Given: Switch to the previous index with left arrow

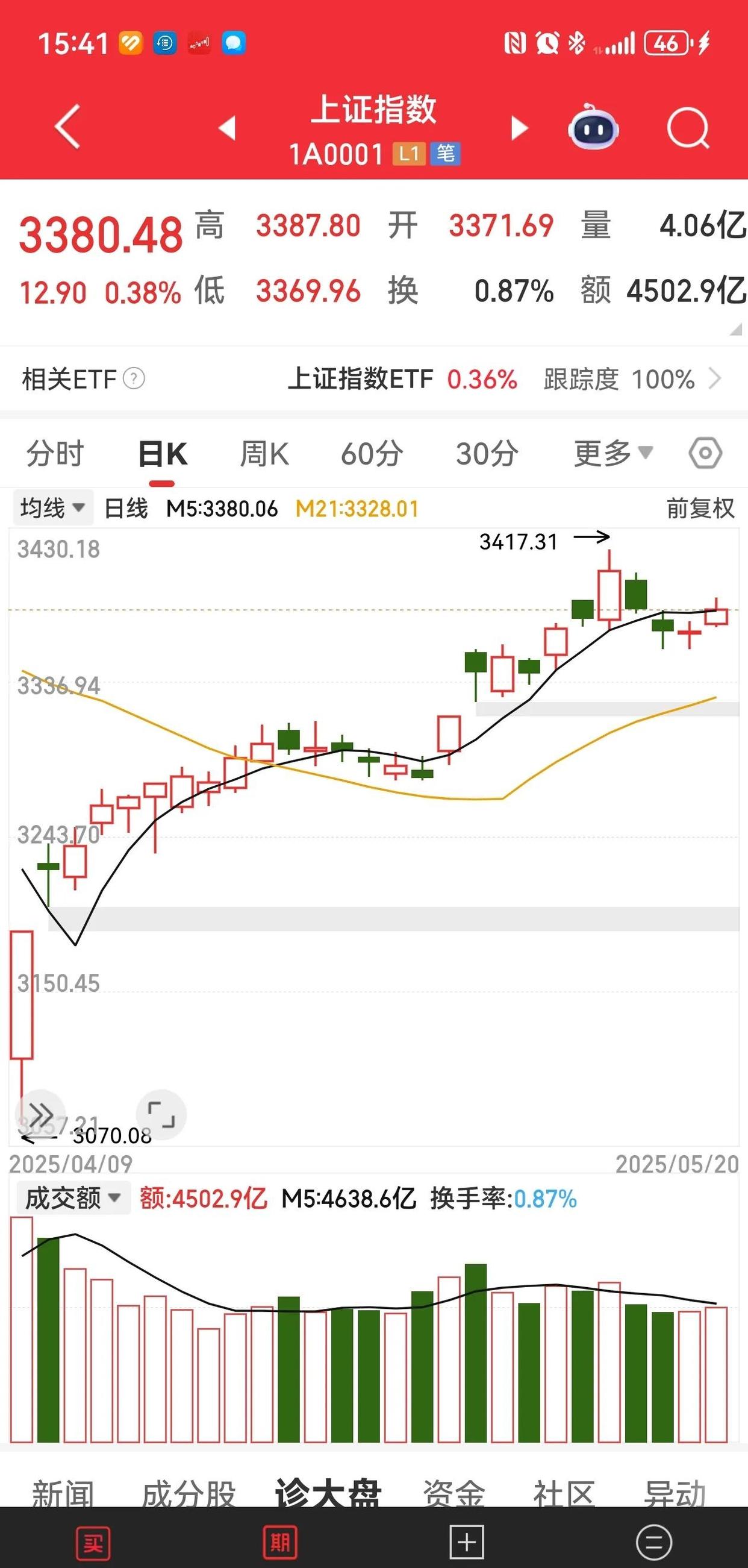Looking at the screenshot, I should click(x=228, y=128).
